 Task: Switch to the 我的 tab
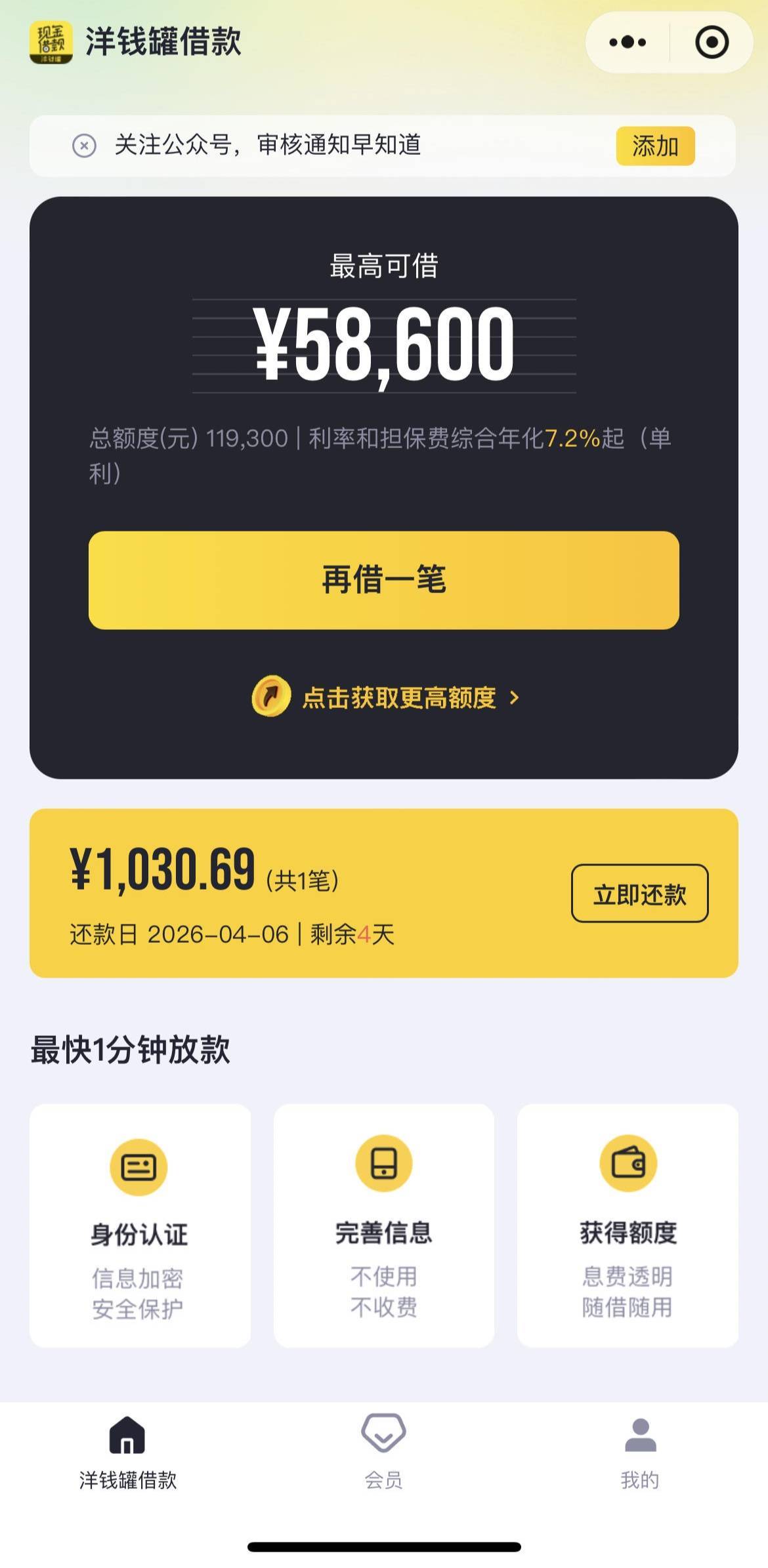[640, 1451]
